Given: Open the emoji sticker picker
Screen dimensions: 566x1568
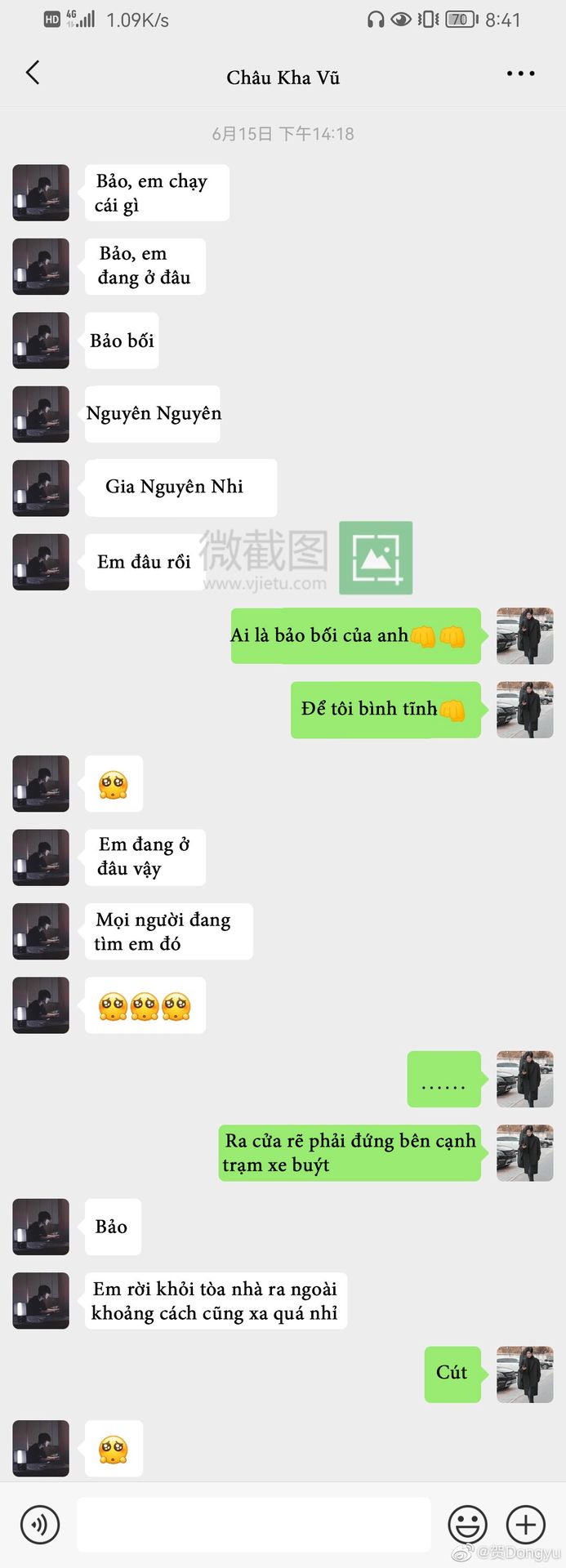Looking at the screenshot, I should 467,1524.
